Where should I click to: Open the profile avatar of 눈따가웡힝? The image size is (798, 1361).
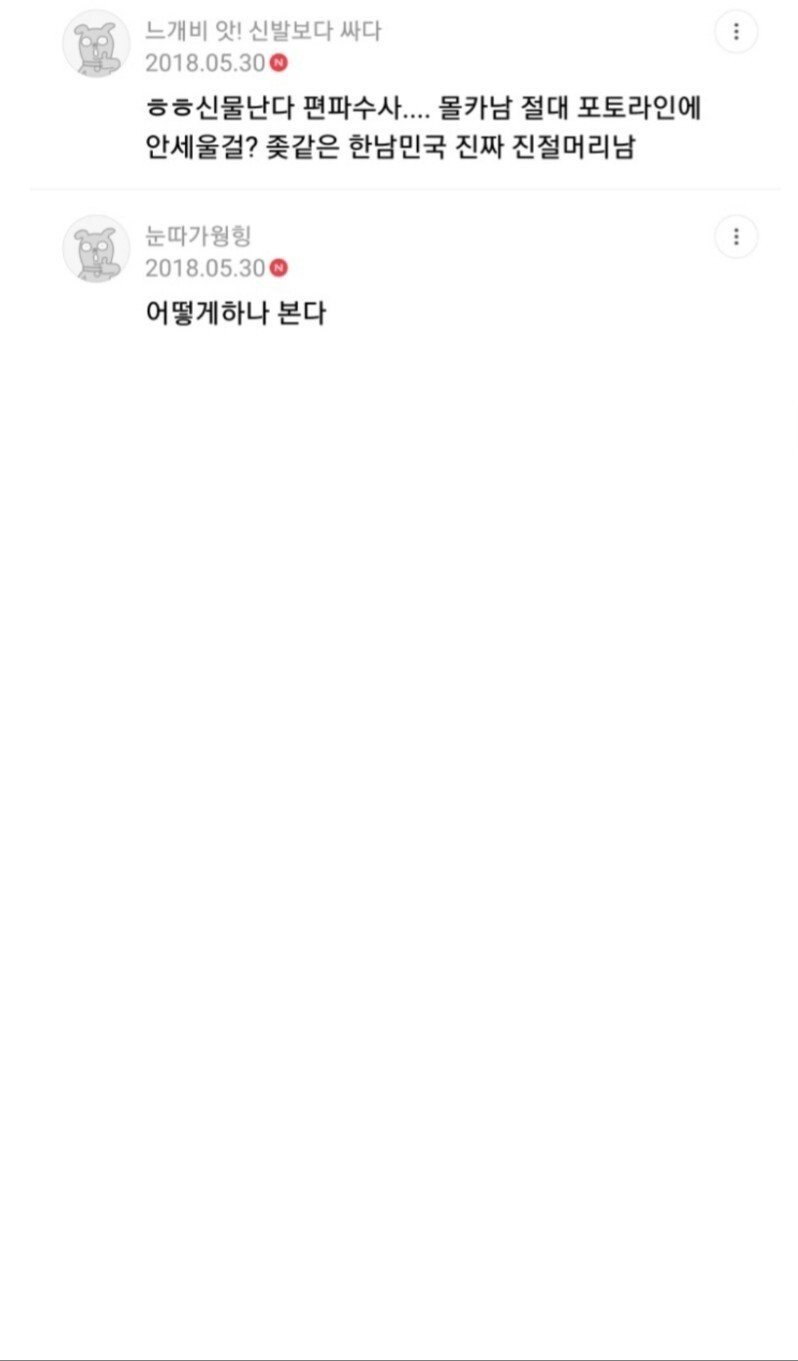coord(97,249)
